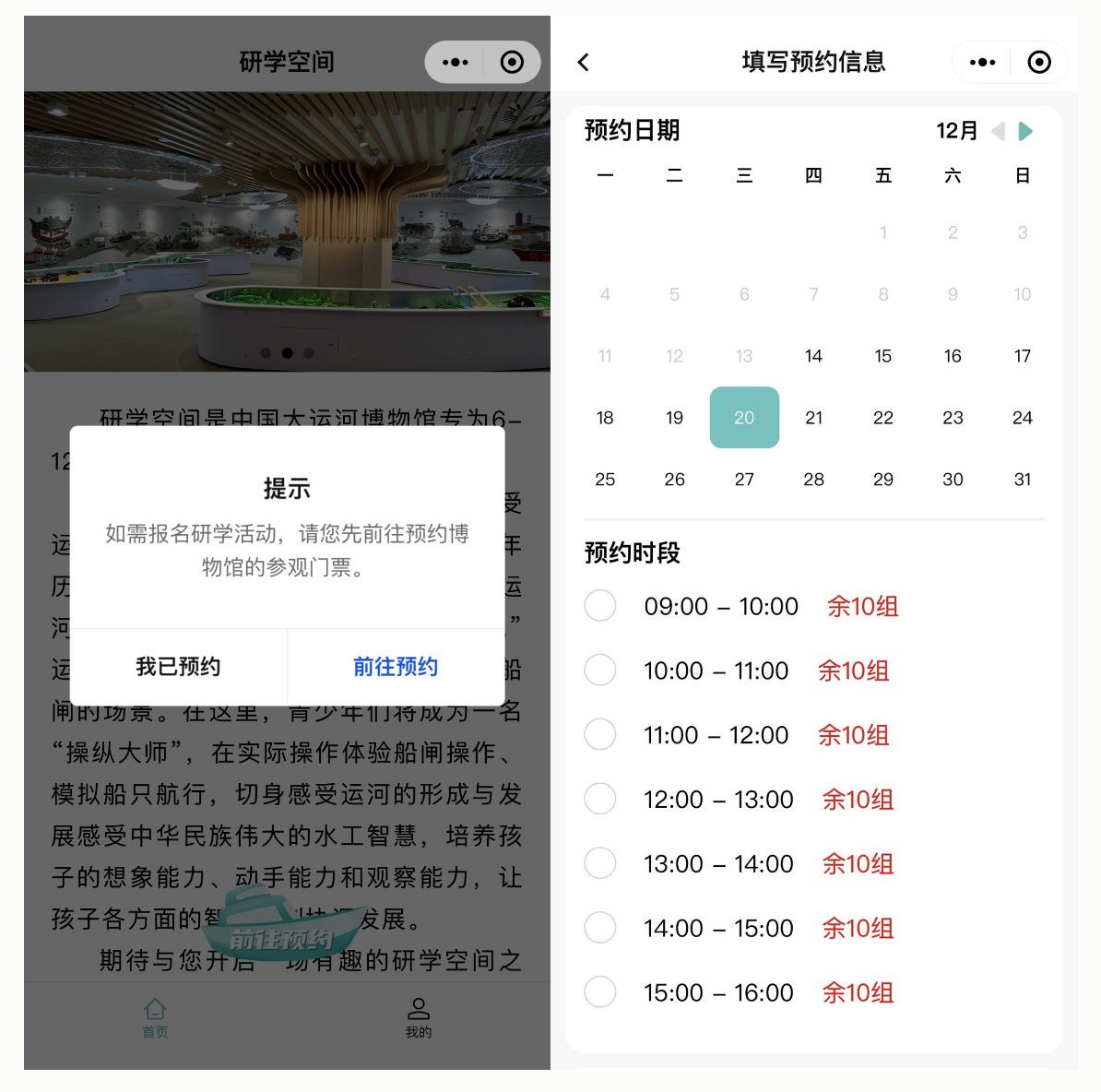The width and height of the screenshot is (1101, 1092).
Task: Switch to the next month arrow
Action: click(x=1025, y=131)
